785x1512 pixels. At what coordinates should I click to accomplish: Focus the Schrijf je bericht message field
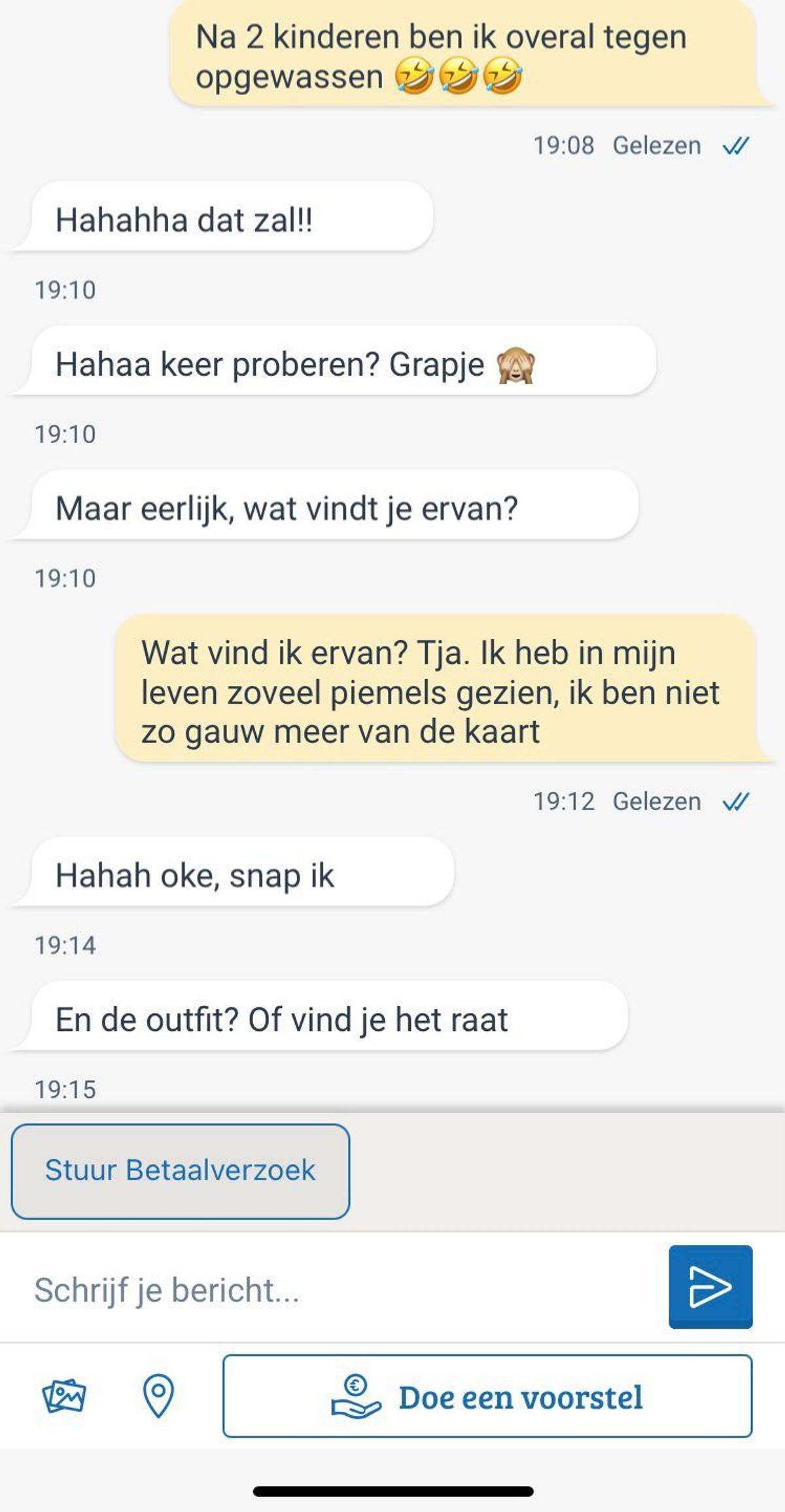point(340,1290)
